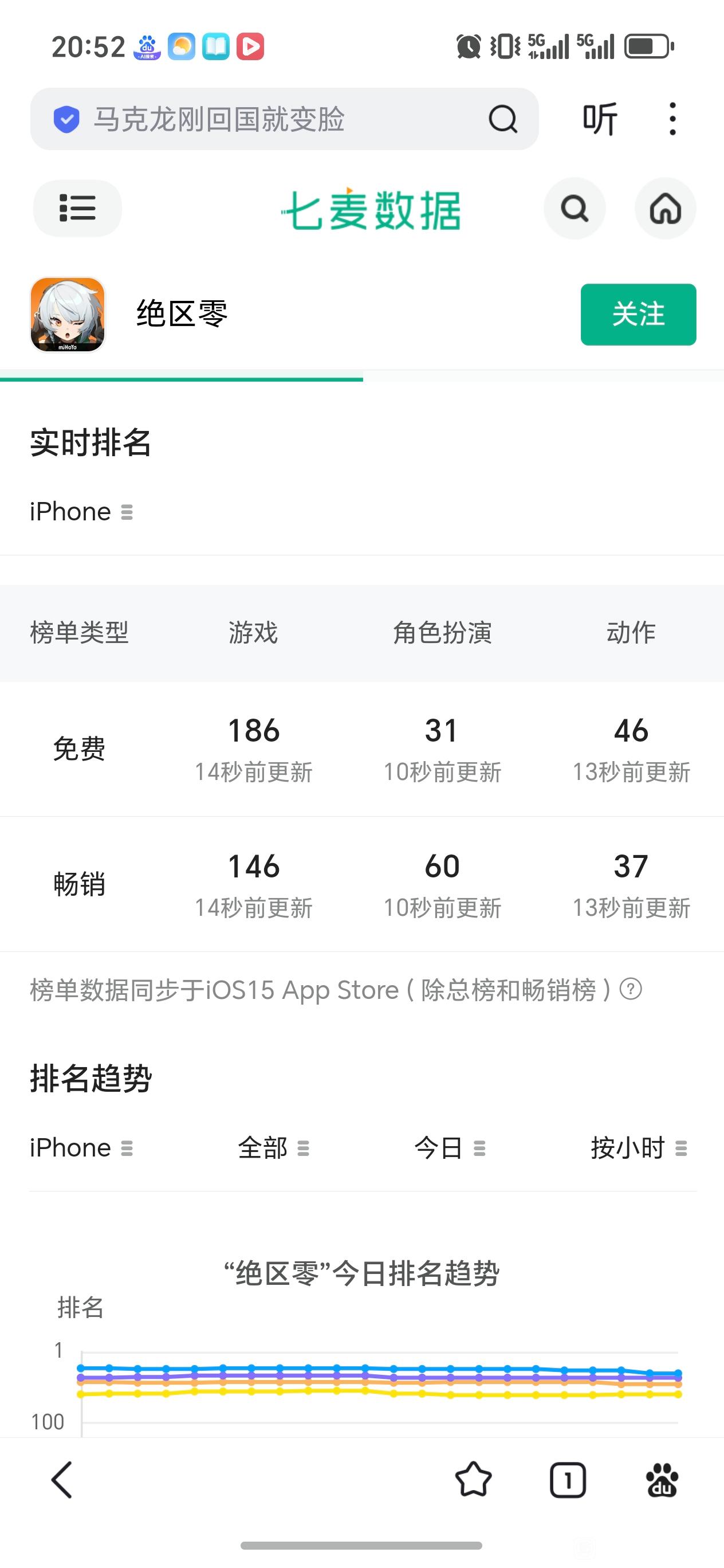The height and width of the screenshot is (1568, 724).
Task: Open the 全部 chart type dropdown
Action: [273, 1148]
